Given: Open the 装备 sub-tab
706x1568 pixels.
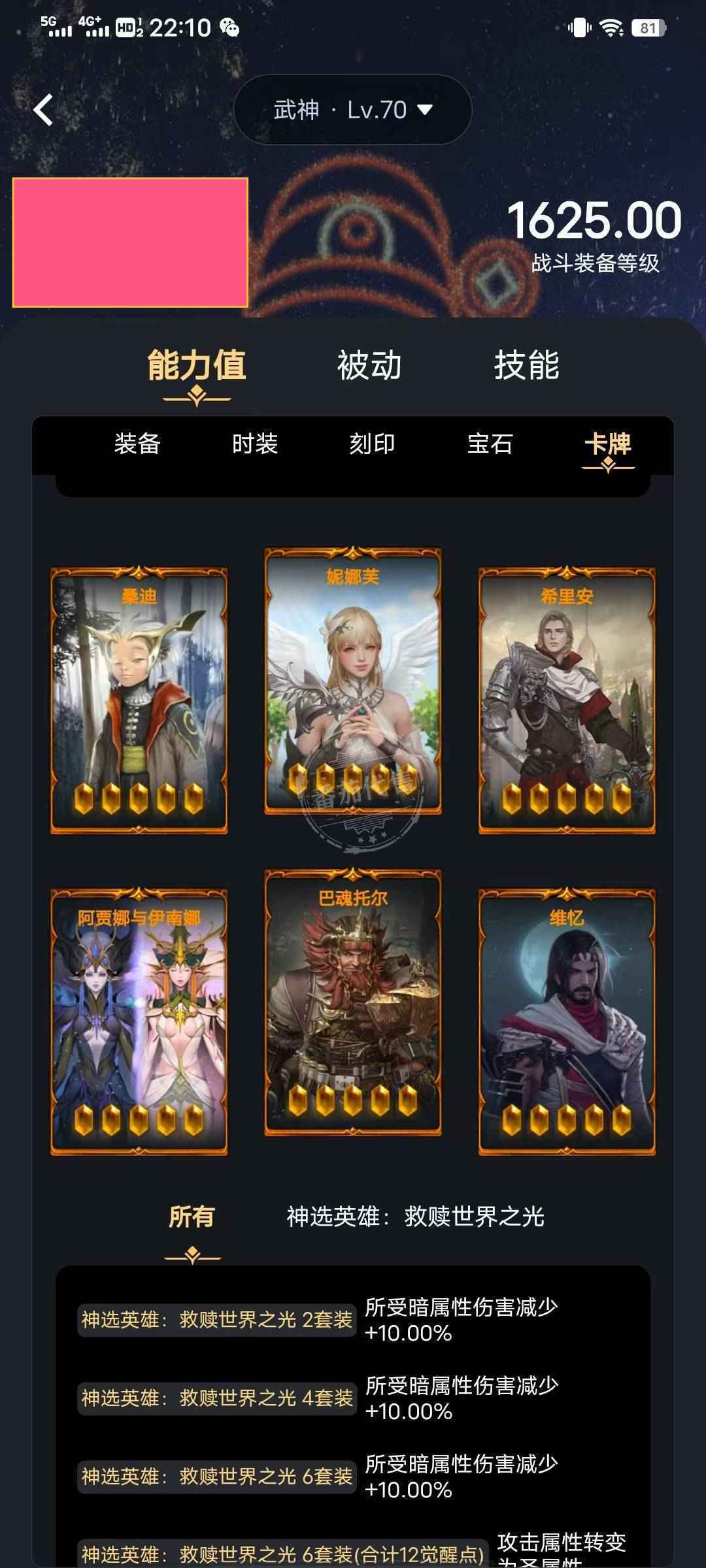Looking at the screenshot, I should pos(137,444).
